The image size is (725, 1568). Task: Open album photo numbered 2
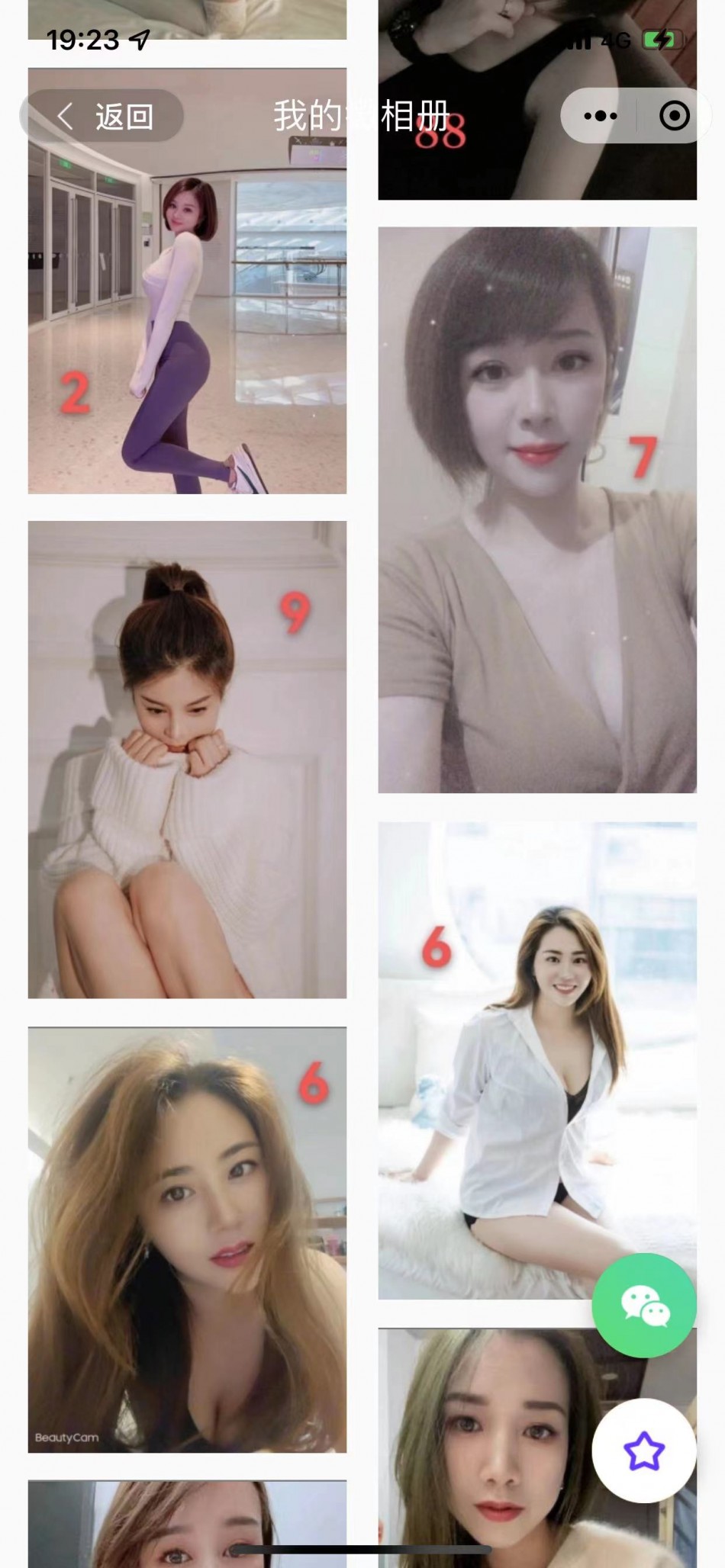(187, 320)
